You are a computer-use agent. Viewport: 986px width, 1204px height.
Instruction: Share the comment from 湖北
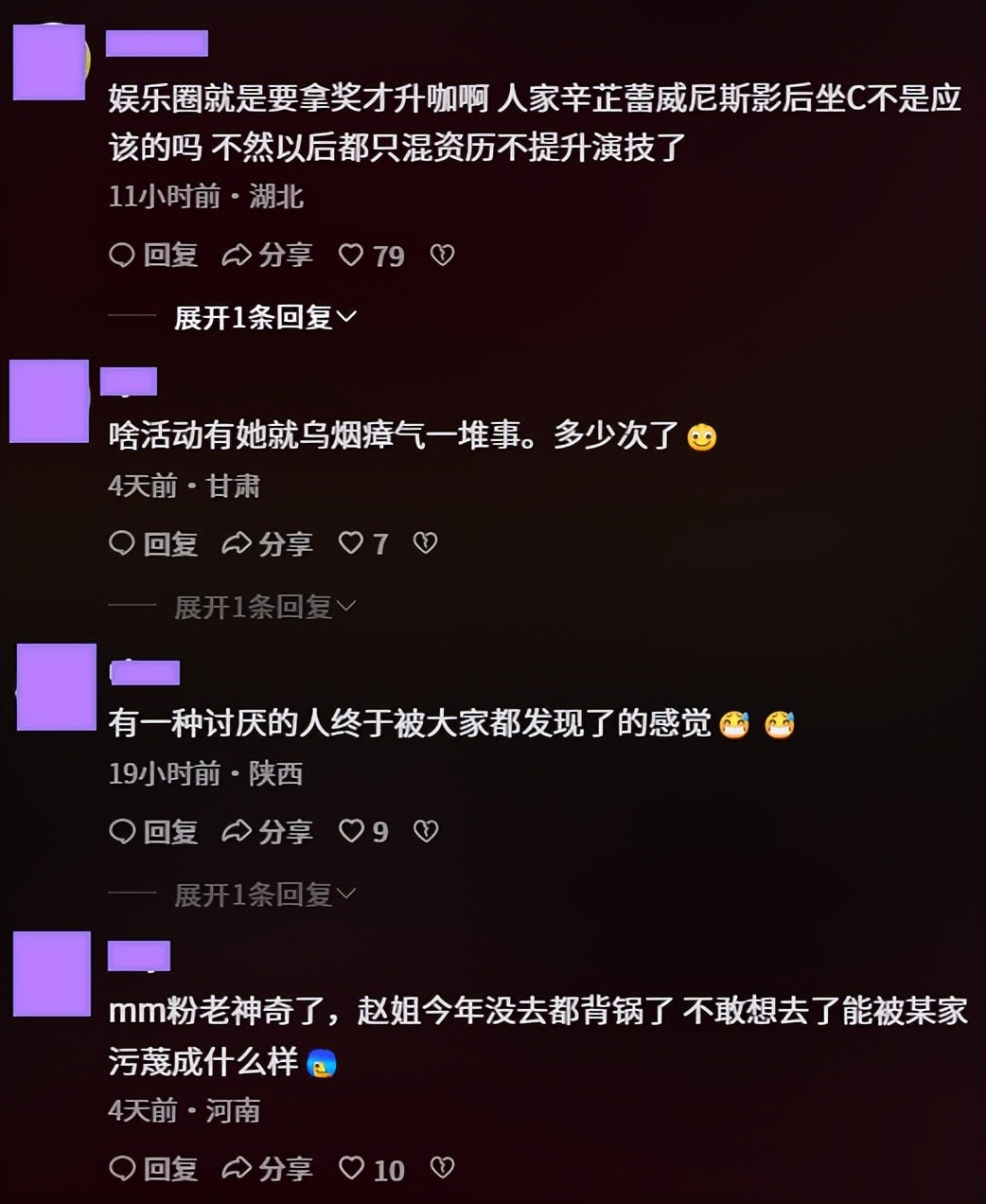(267, 255)
